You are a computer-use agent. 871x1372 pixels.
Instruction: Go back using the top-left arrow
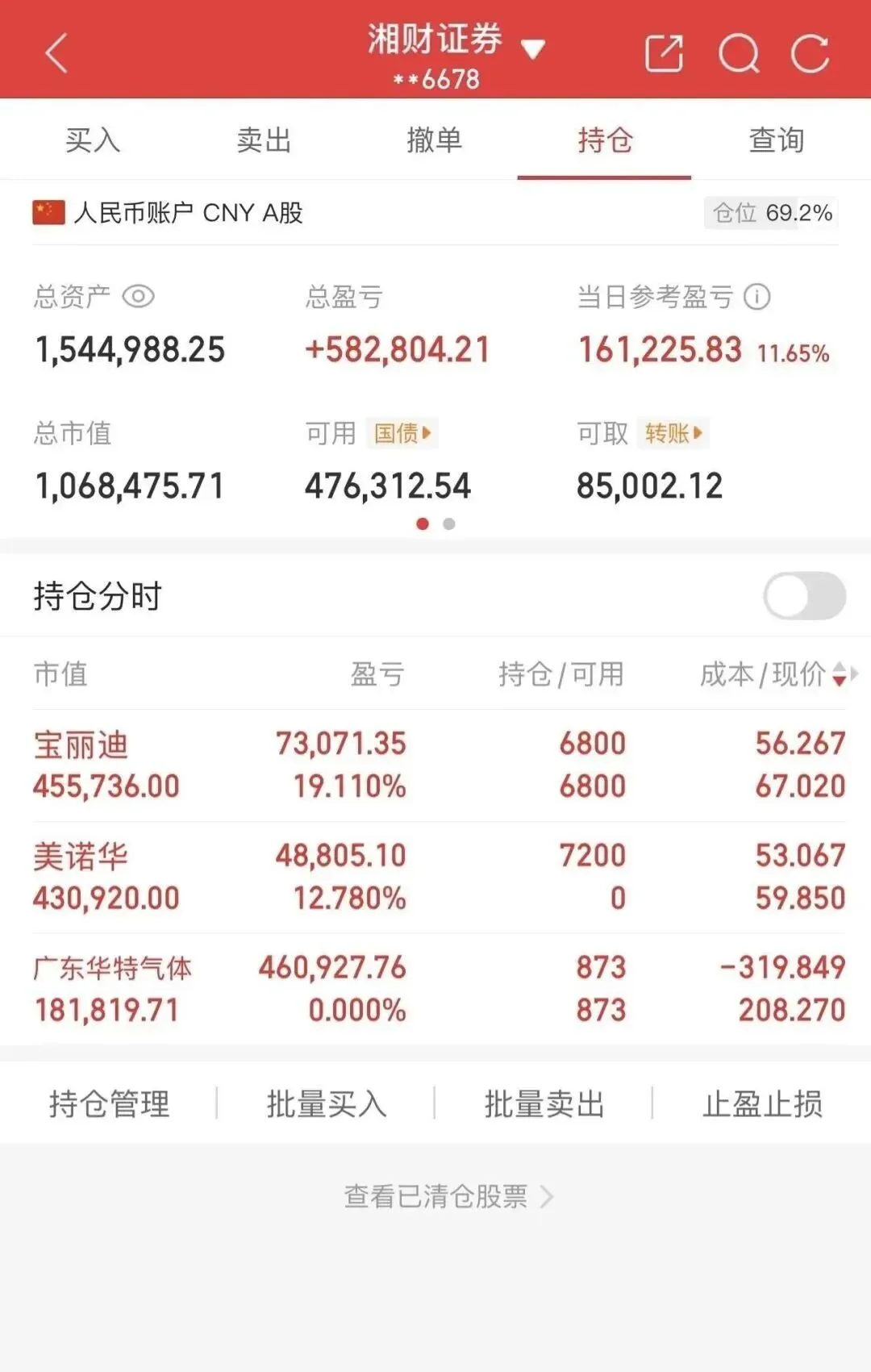[56, 53]
